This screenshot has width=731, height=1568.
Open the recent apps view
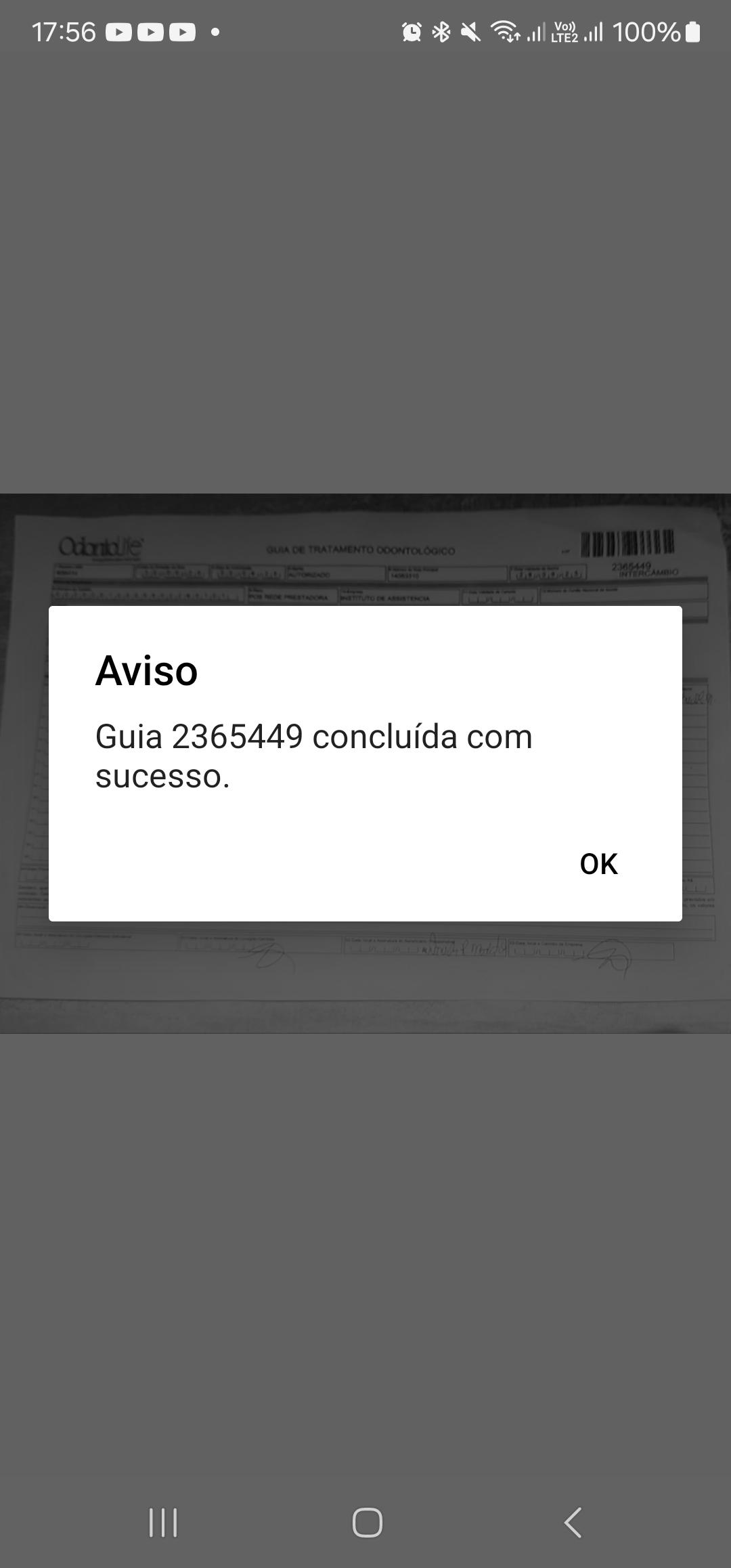click(163, 1523)
